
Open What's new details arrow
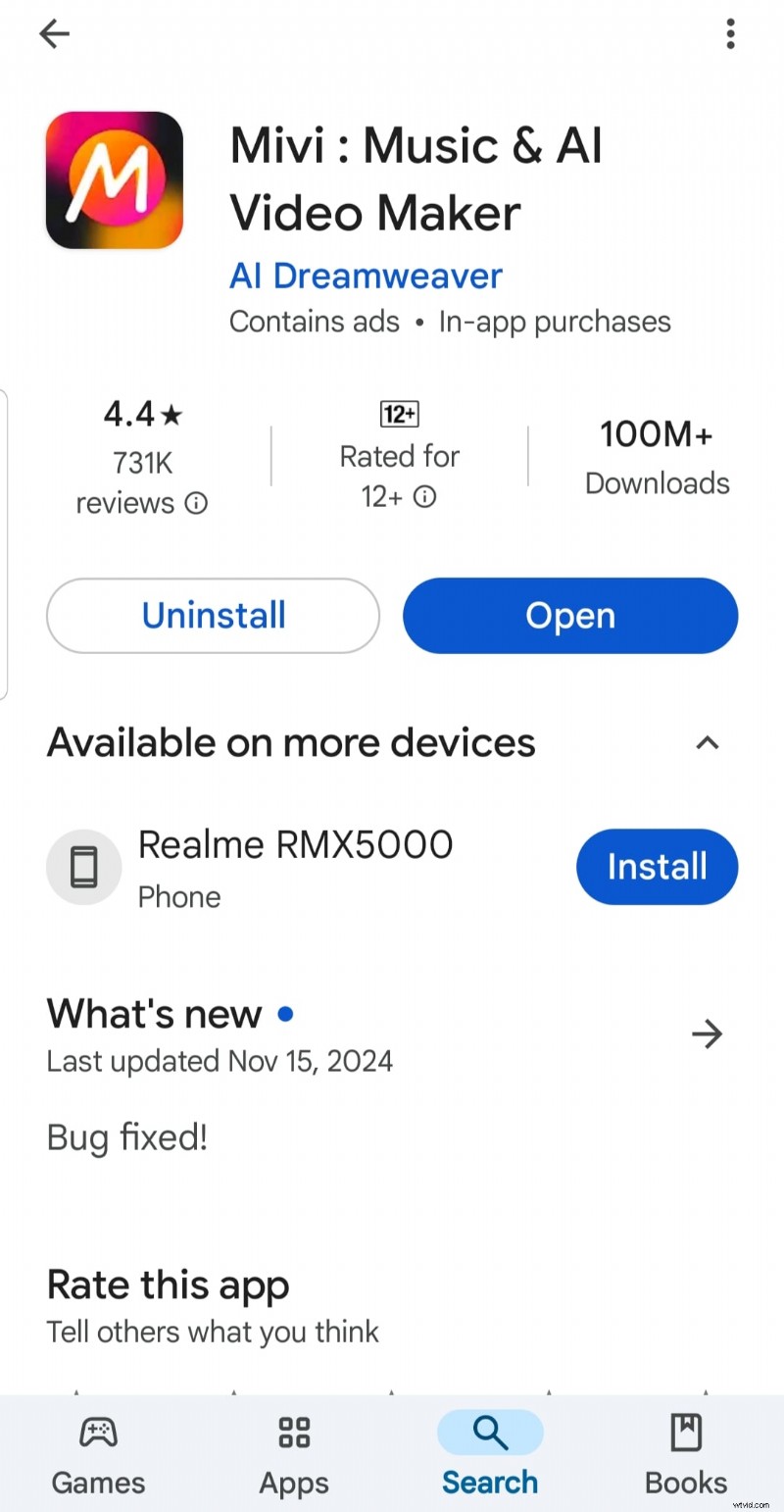(707, 1033)
